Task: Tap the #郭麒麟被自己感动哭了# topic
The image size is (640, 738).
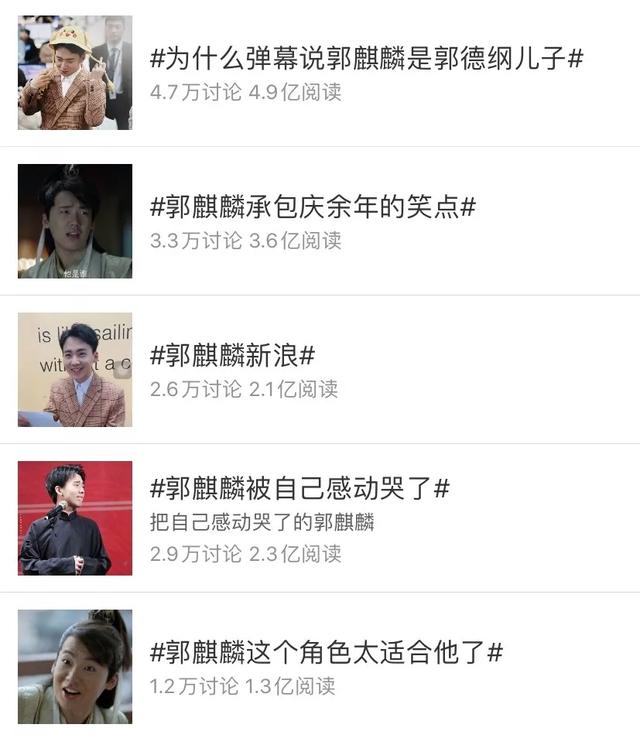Action: (x=299, y=489)
